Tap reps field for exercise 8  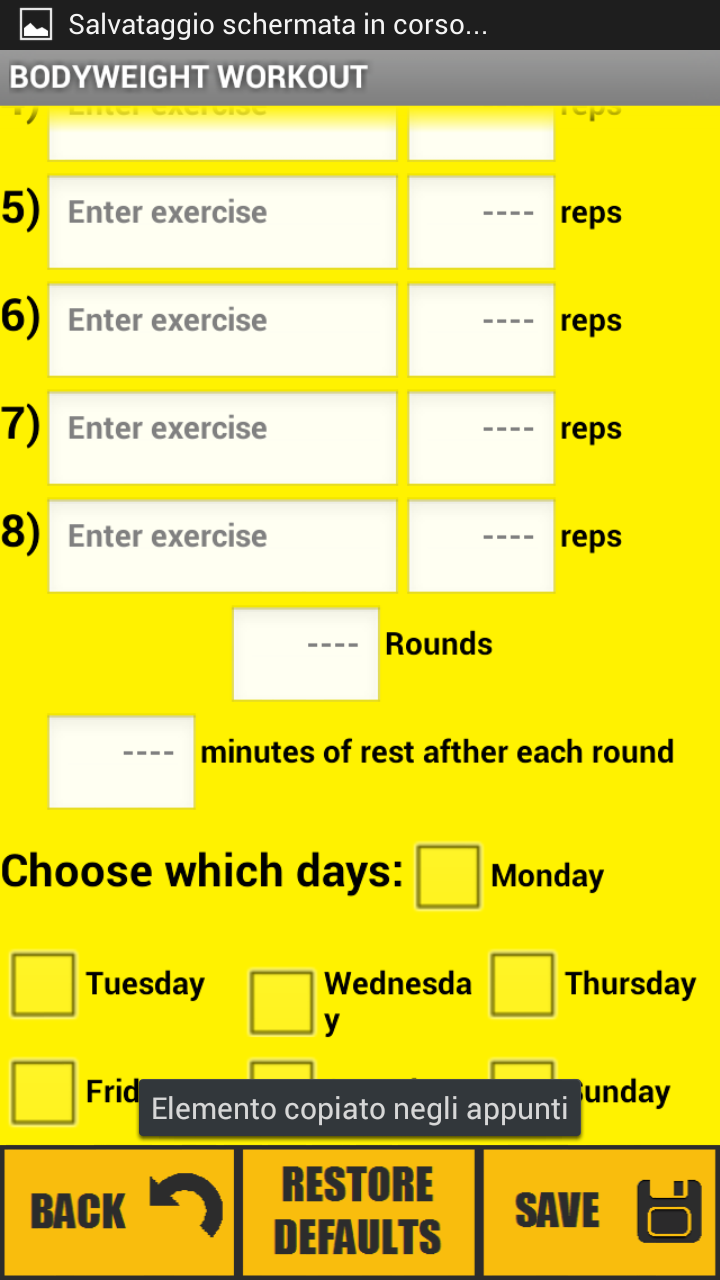pyautogui.click(x=481, y=546)
